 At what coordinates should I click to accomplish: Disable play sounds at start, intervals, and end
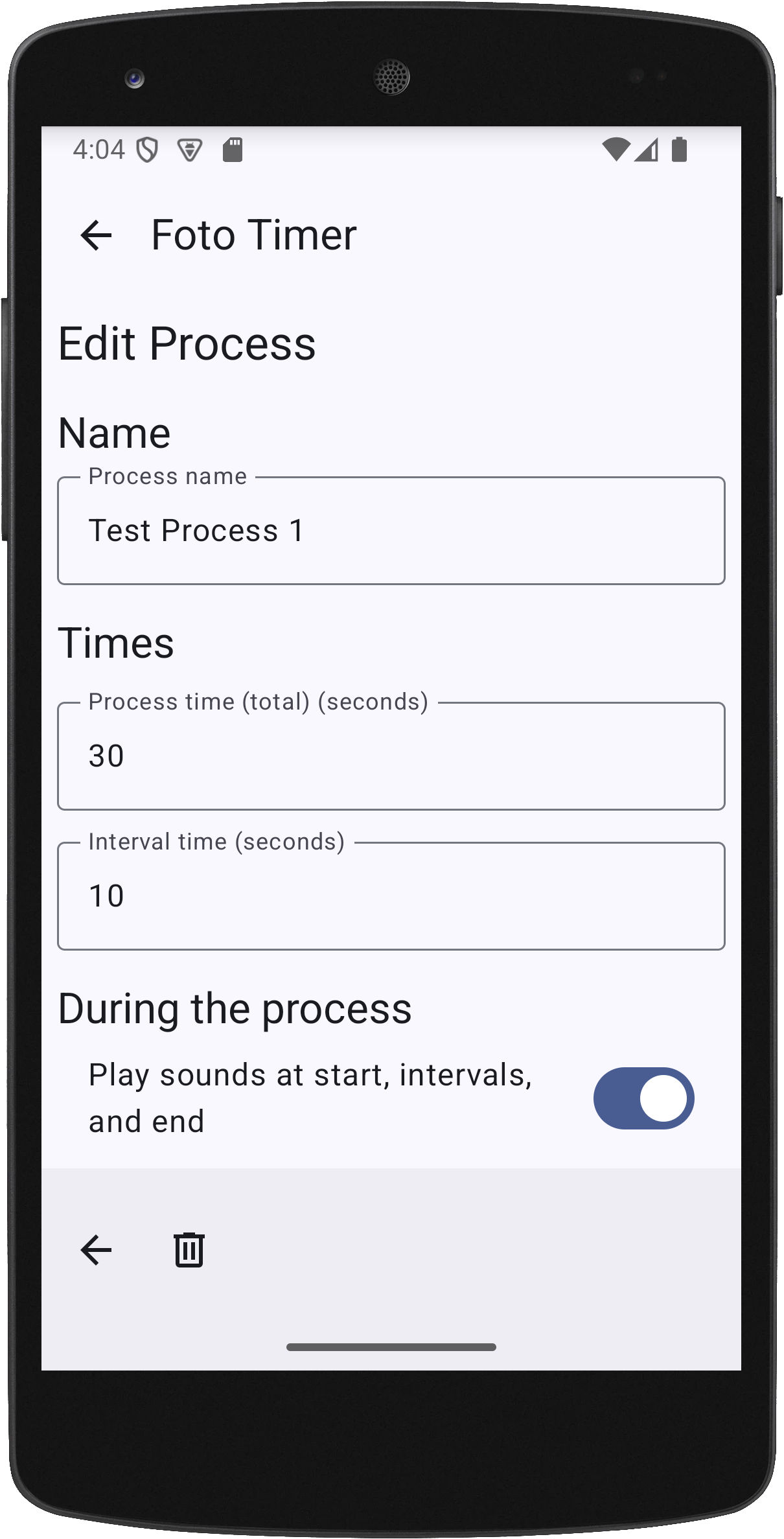pos(643,1098)
